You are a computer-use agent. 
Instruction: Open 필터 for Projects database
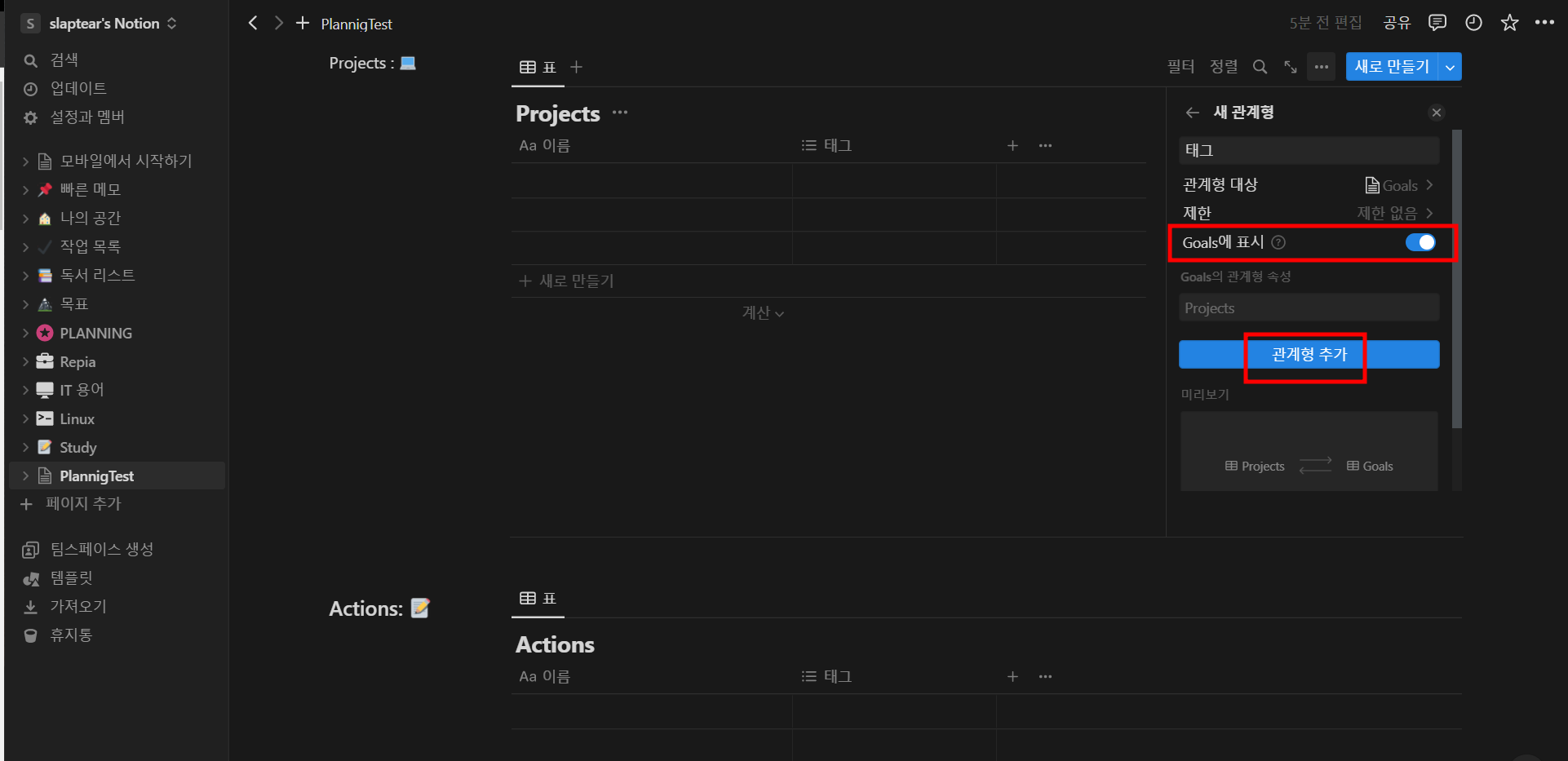[1180, 67]
